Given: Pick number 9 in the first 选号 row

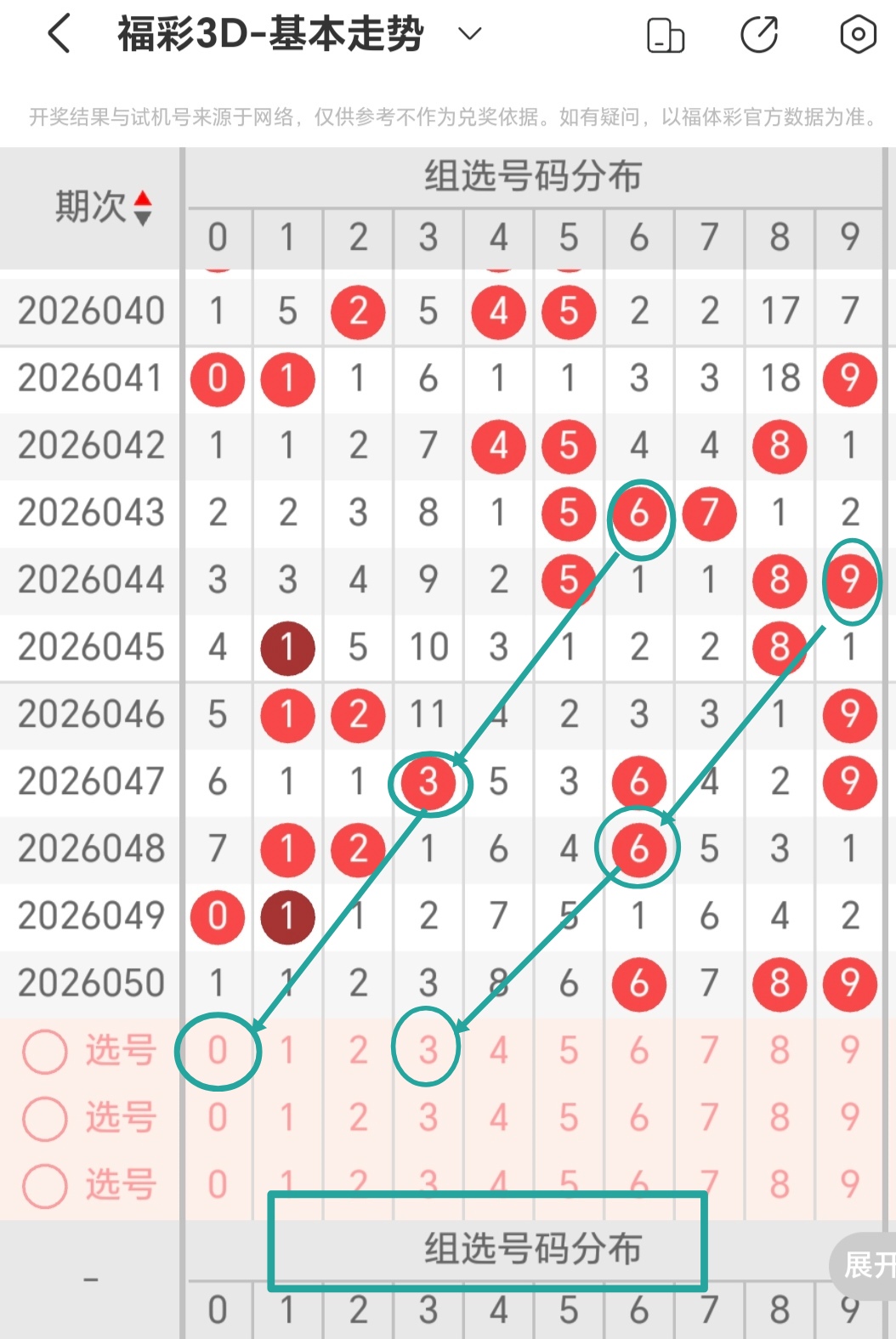Looking at the screenshot, I should pyautogui.click(x=849, y=1051).
